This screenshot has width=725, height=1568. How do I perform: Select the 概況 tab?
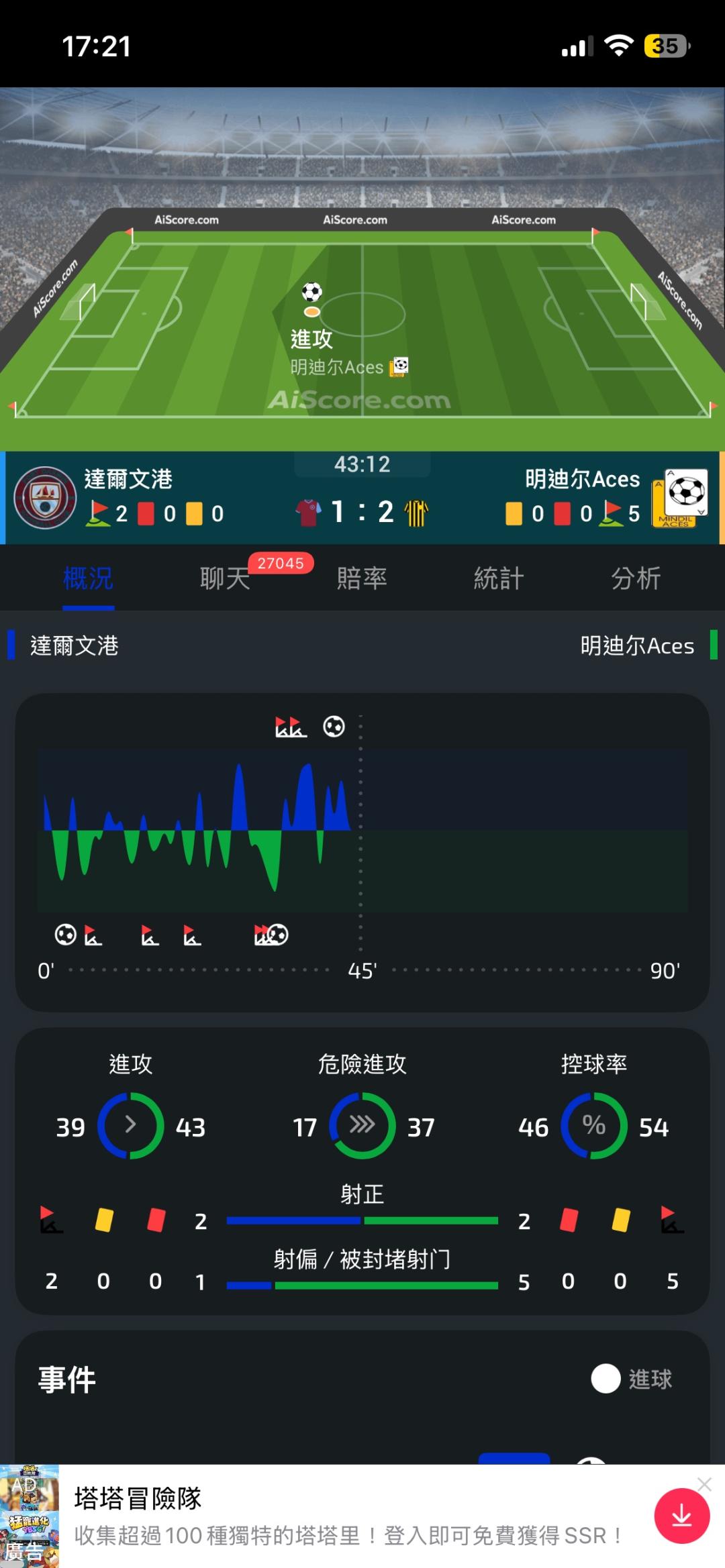88,578
